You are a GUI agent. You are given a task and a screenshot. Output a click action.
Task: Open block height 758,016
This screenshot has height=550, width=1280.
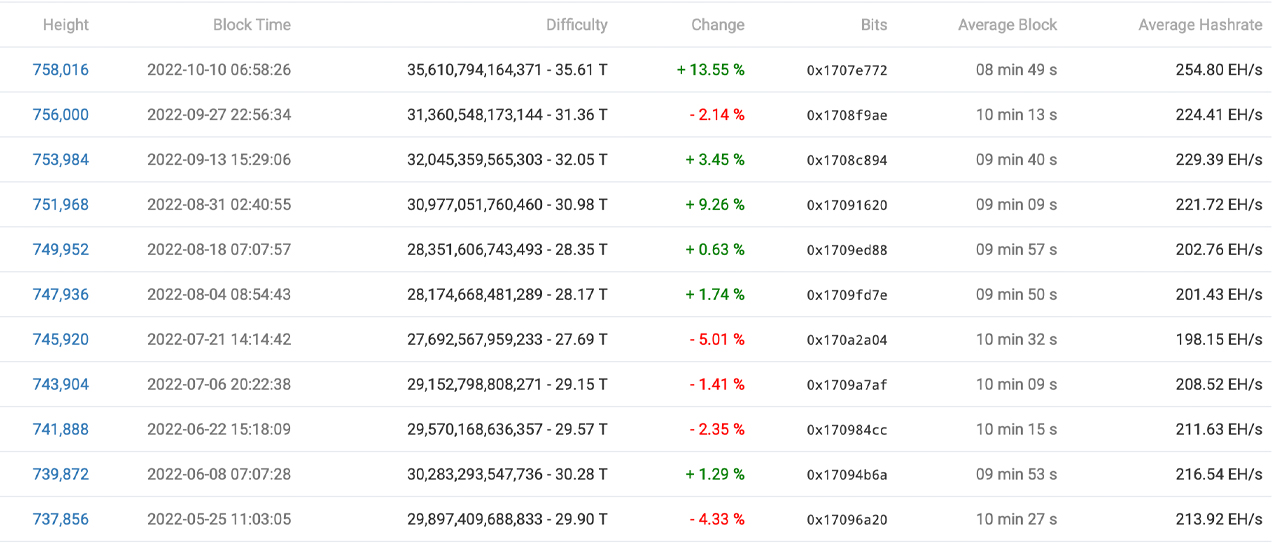61,70
